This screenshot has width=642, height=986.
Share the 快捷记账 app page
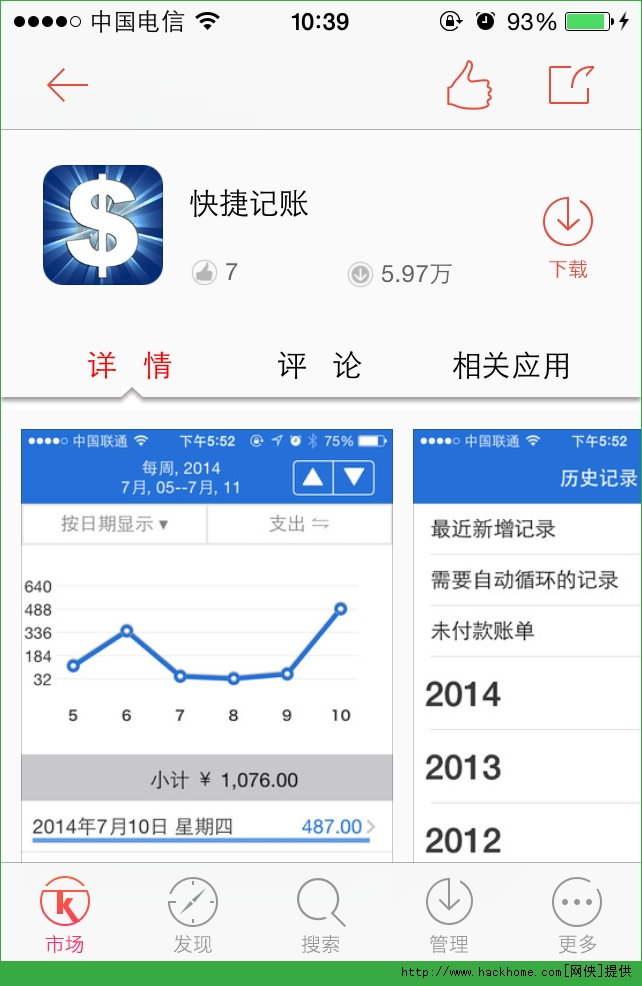pos(571,85)
